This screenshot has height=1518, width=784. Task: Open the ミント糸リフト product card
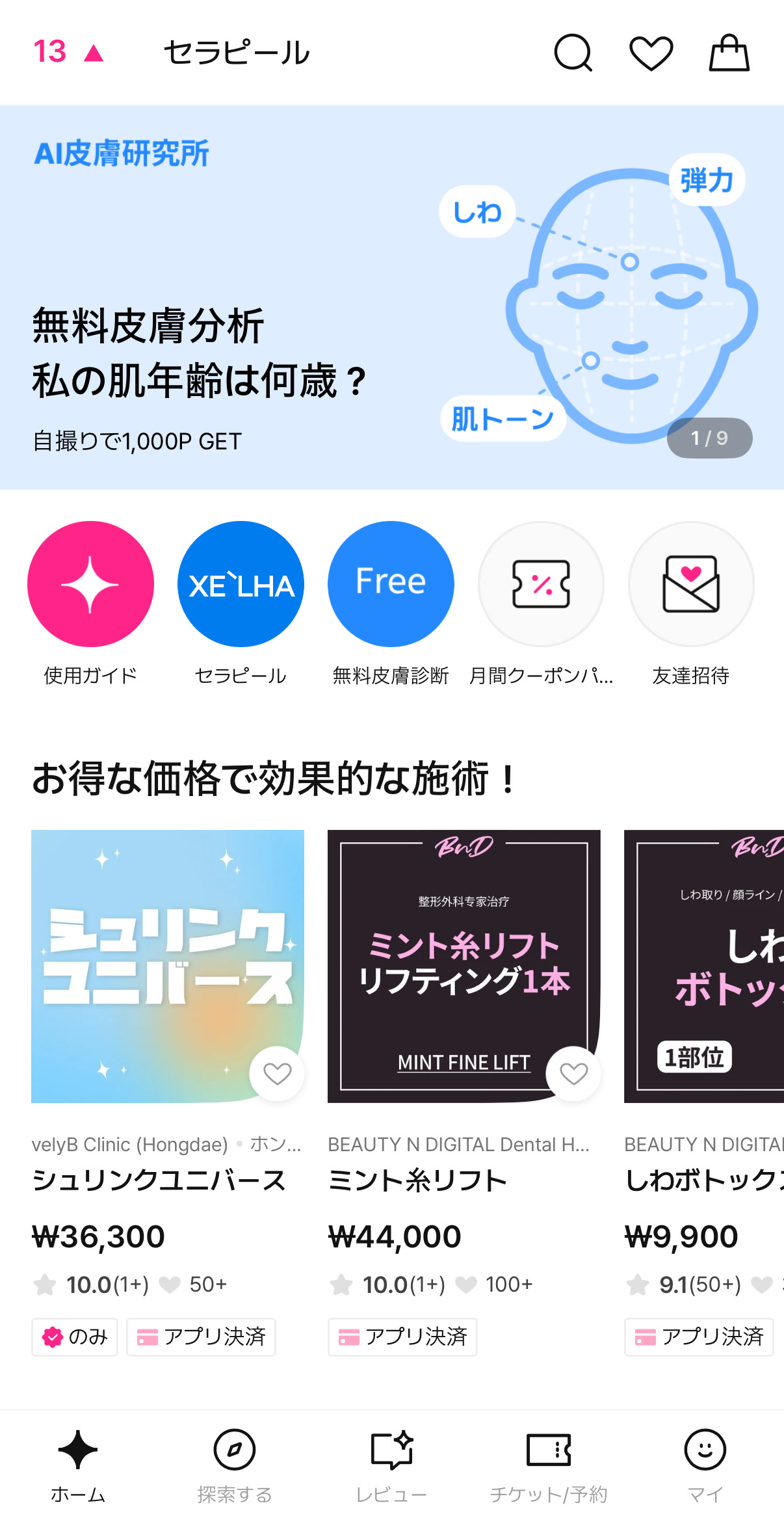[464, 966]
